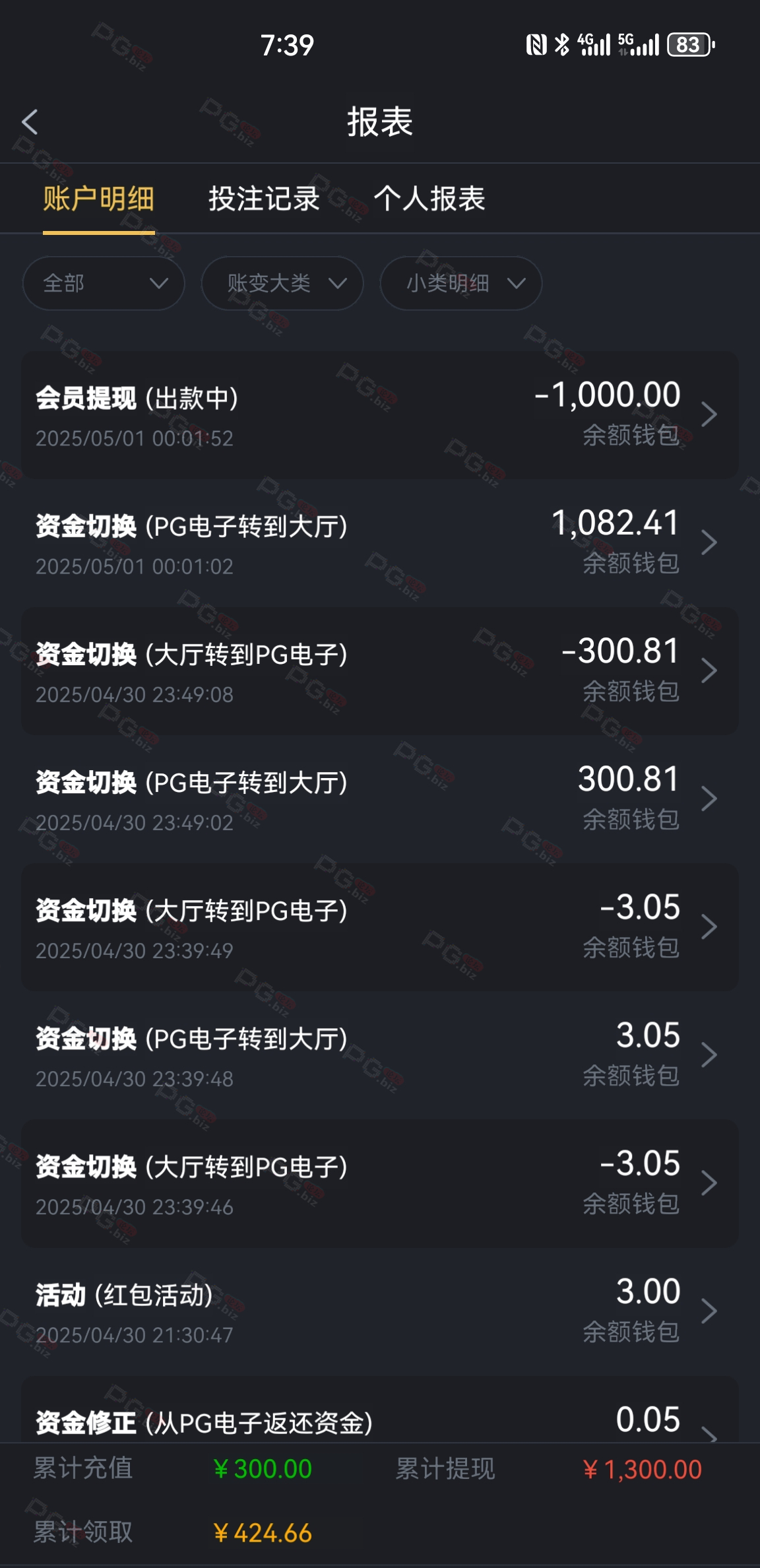View the -3.05 transfer at 23:39:49

[380, 927]
